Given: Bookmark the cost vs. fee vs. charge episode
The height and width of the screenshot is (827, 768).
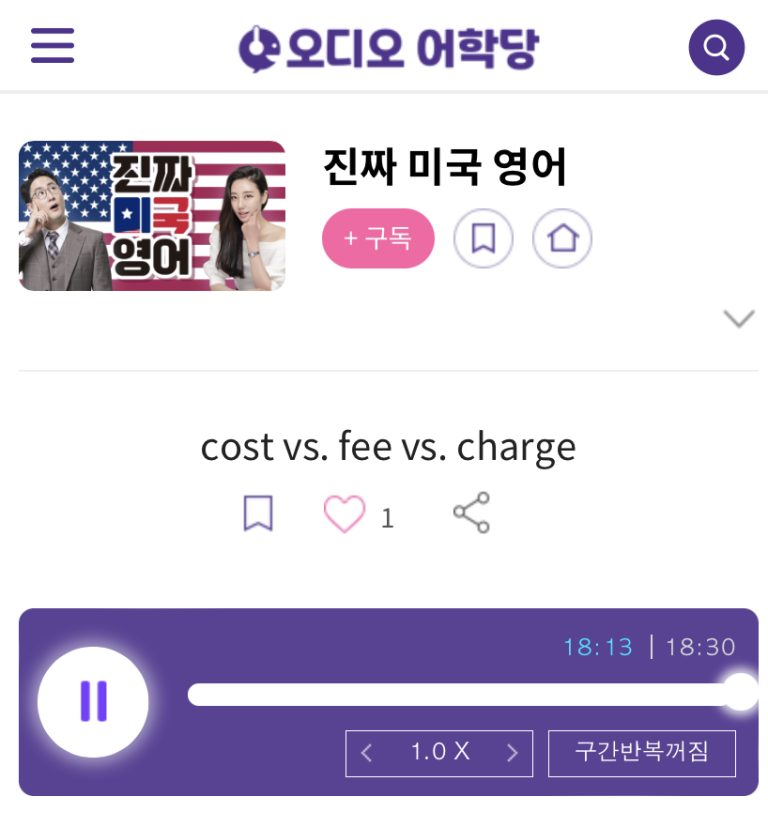Looking at the screenshot, I should click(258, 514).
